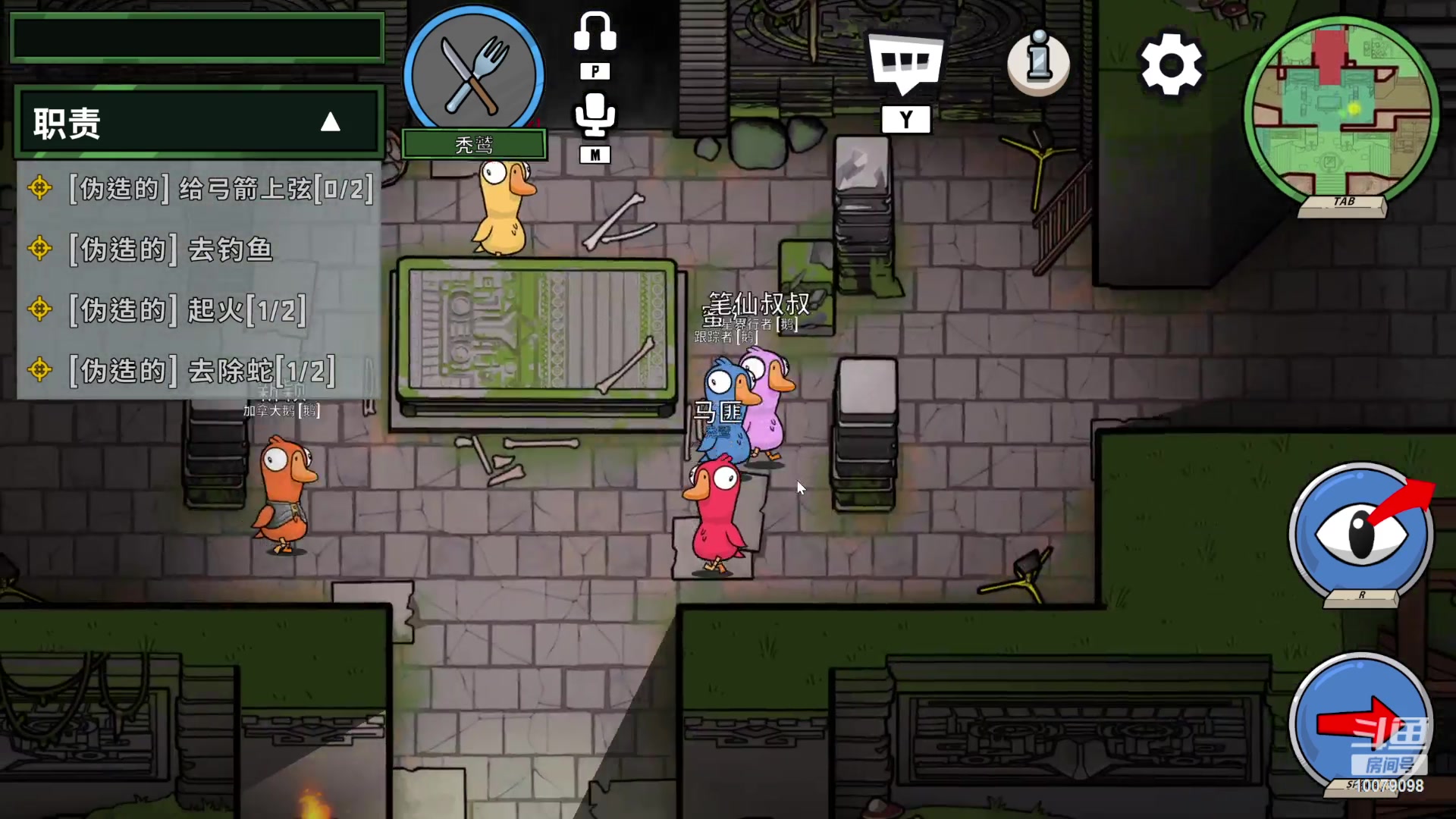Open the role info icon
This screenshot has width=1456, height=819.
click(x=1038, y=62)
